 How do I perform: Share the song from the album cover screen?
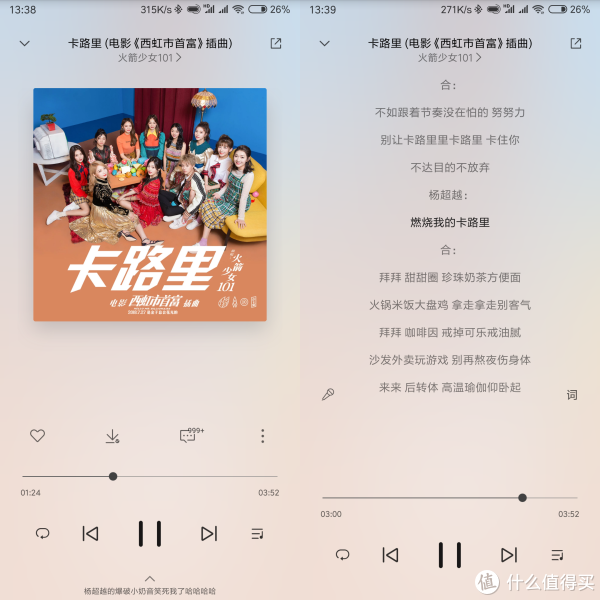click(x=276, y=44)
